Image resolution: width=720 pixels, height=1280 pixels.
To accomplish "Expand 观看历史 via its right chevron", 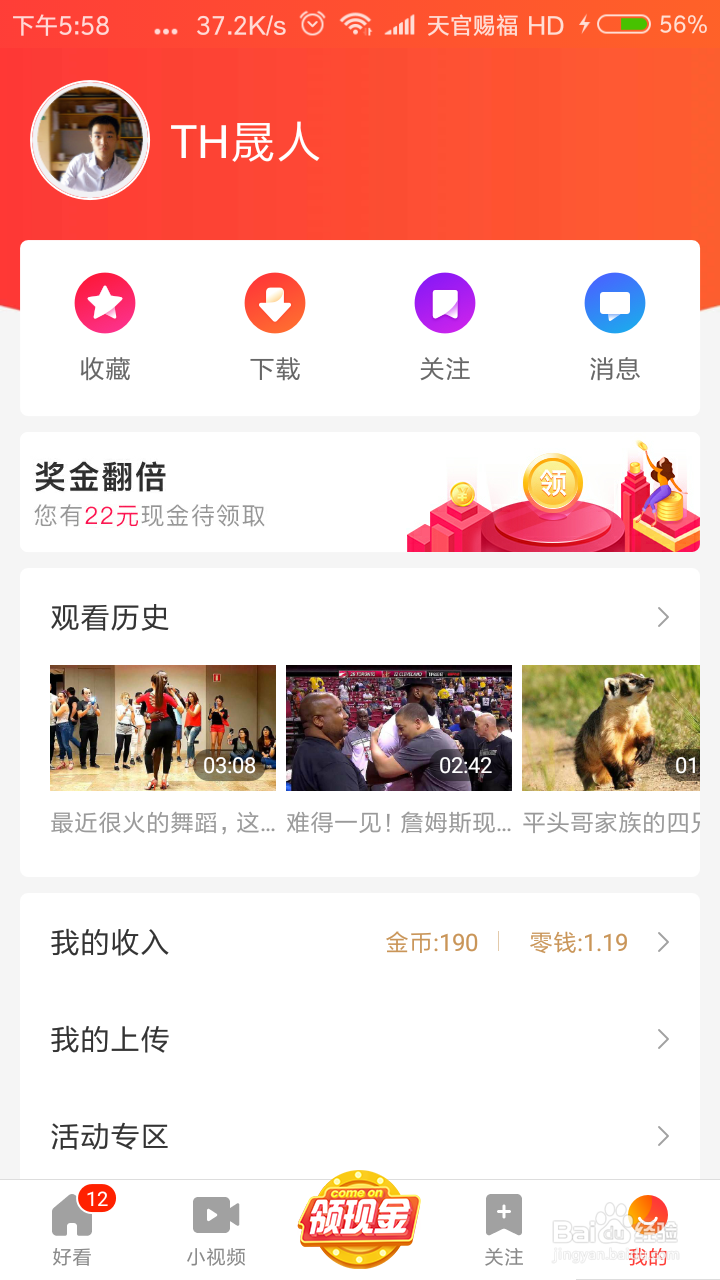I will (662, 618).
